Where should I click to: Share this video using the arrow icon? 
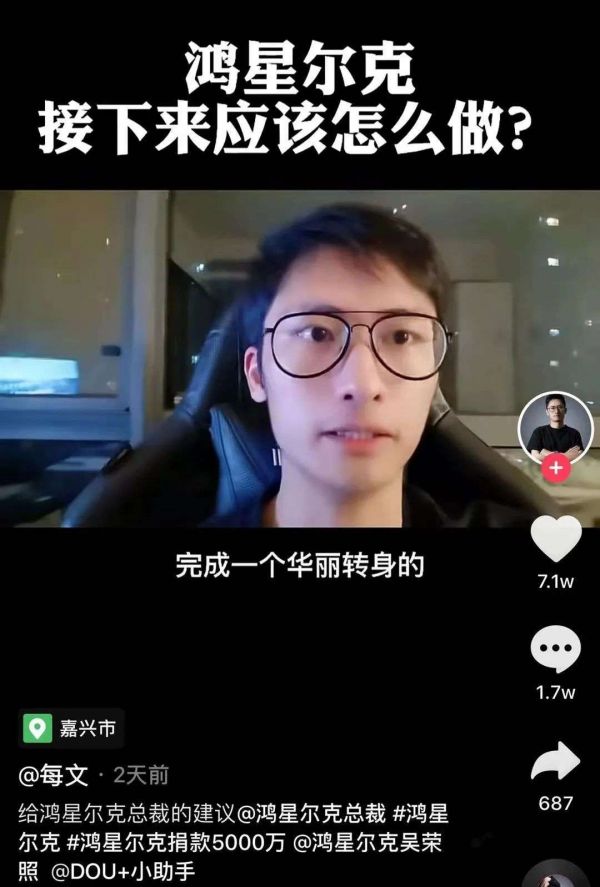pos(555,762)
